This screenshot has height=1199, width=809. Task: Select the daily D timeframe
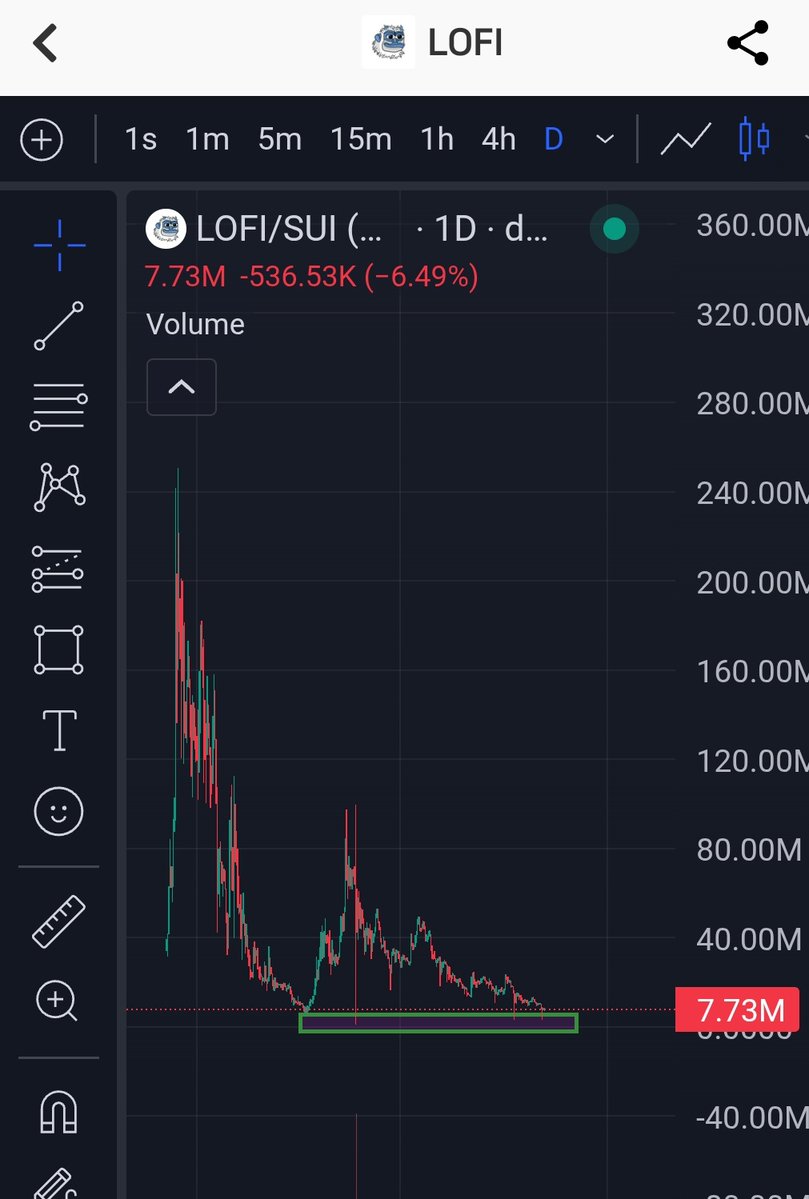coord(554,139)
